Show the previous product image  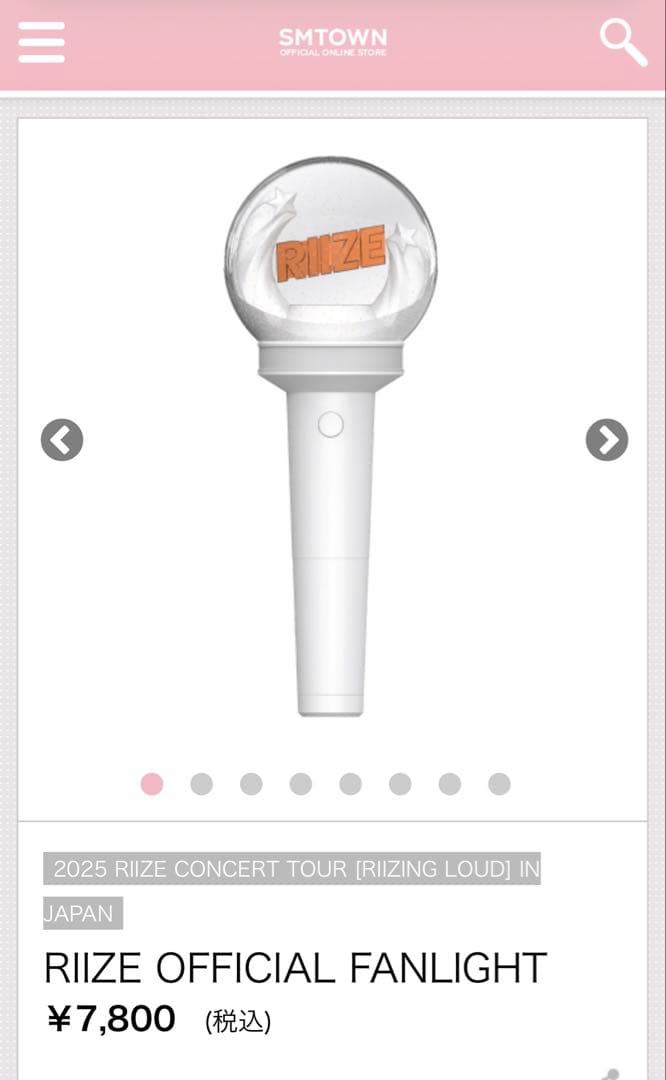(62, 440)
